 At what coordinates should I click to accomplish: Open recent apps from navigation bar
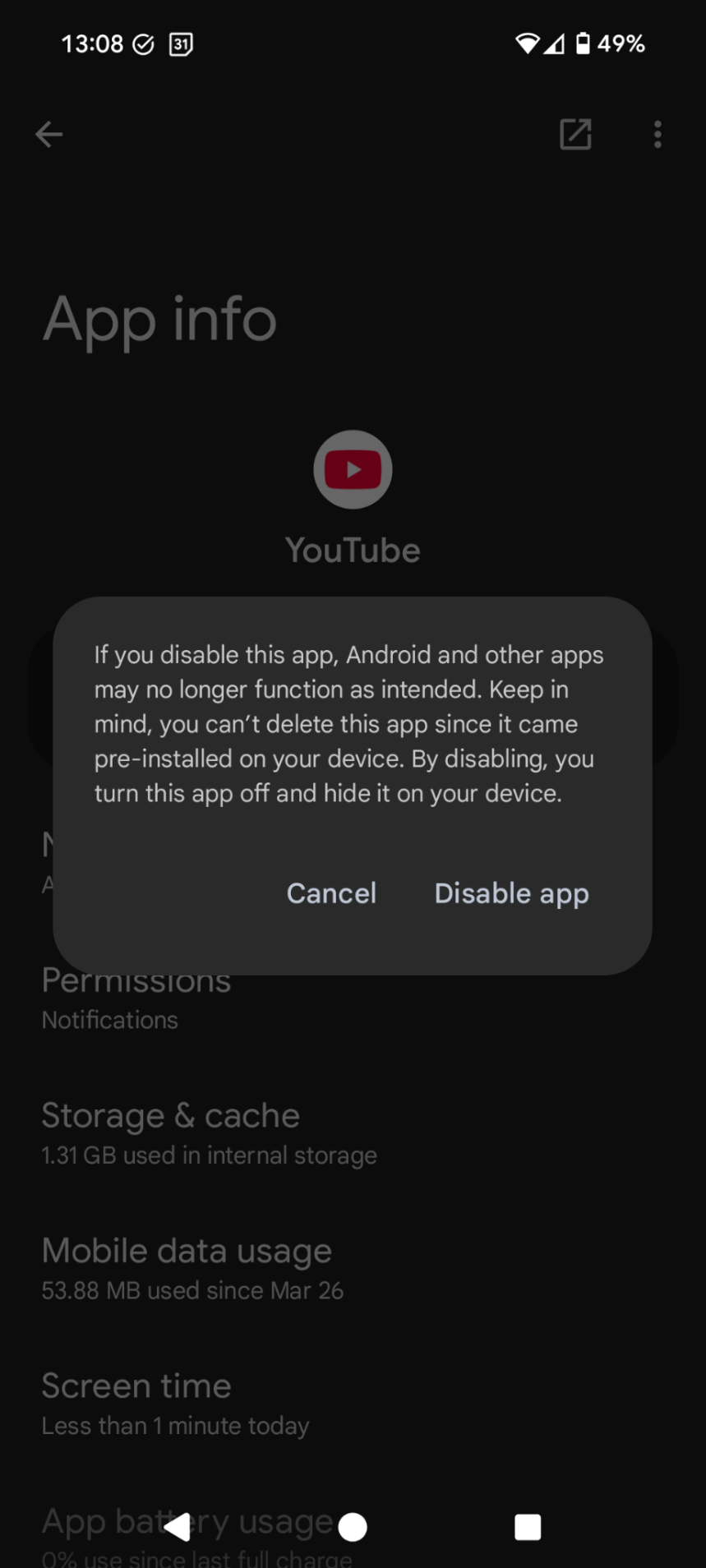pyautogui.click(x=528, y=1527)
